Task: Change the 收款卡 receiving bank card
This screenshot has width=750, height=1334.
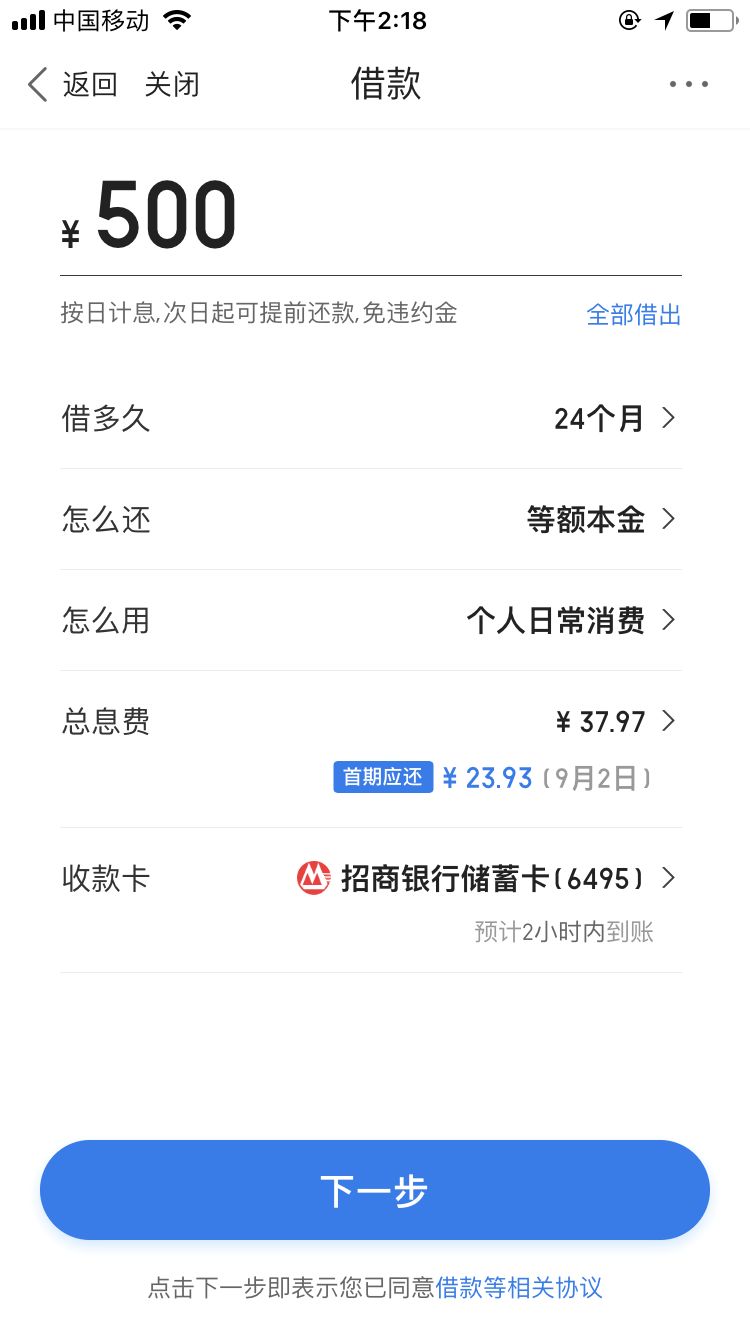Action: click(x=370, y=879)
